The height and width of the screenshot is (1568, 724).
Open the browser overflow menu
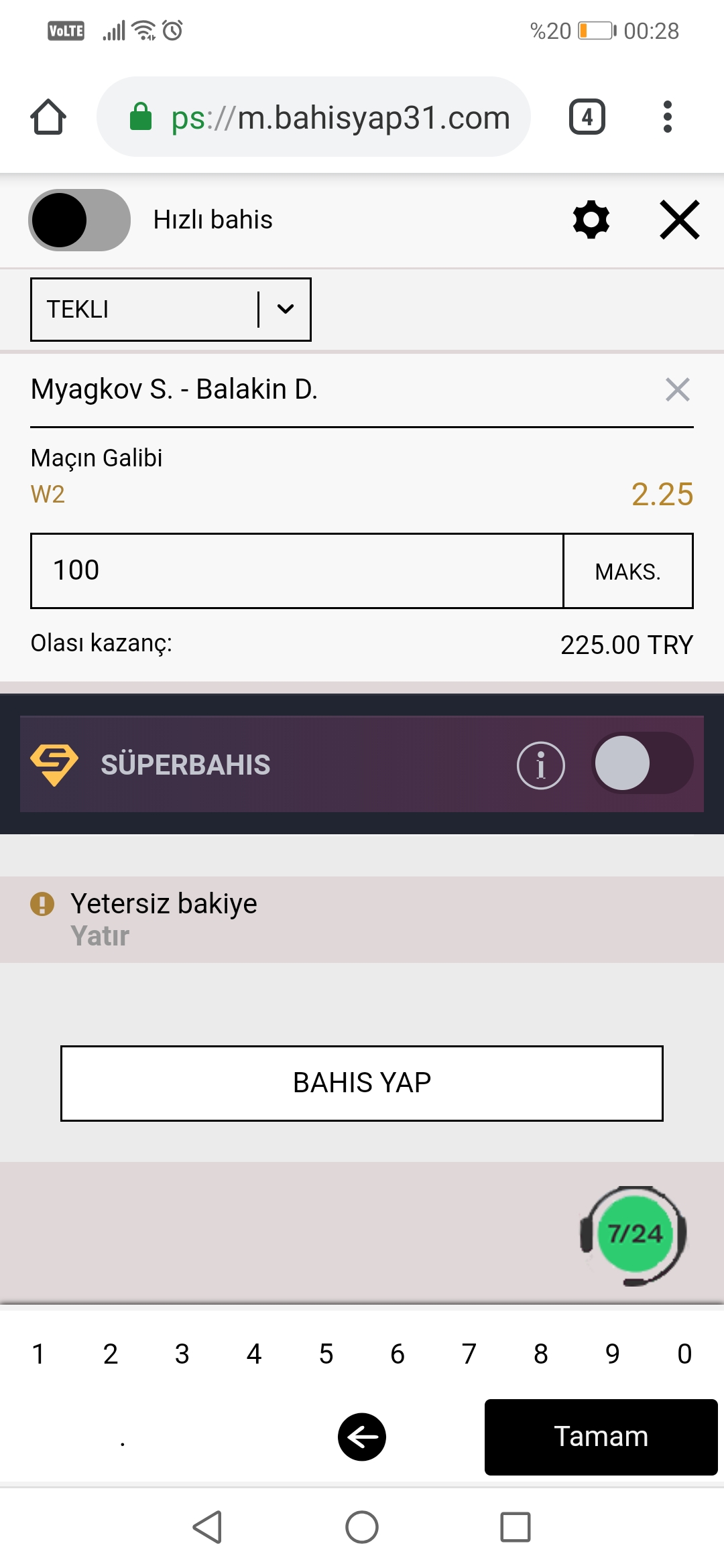tap(667, 117)
